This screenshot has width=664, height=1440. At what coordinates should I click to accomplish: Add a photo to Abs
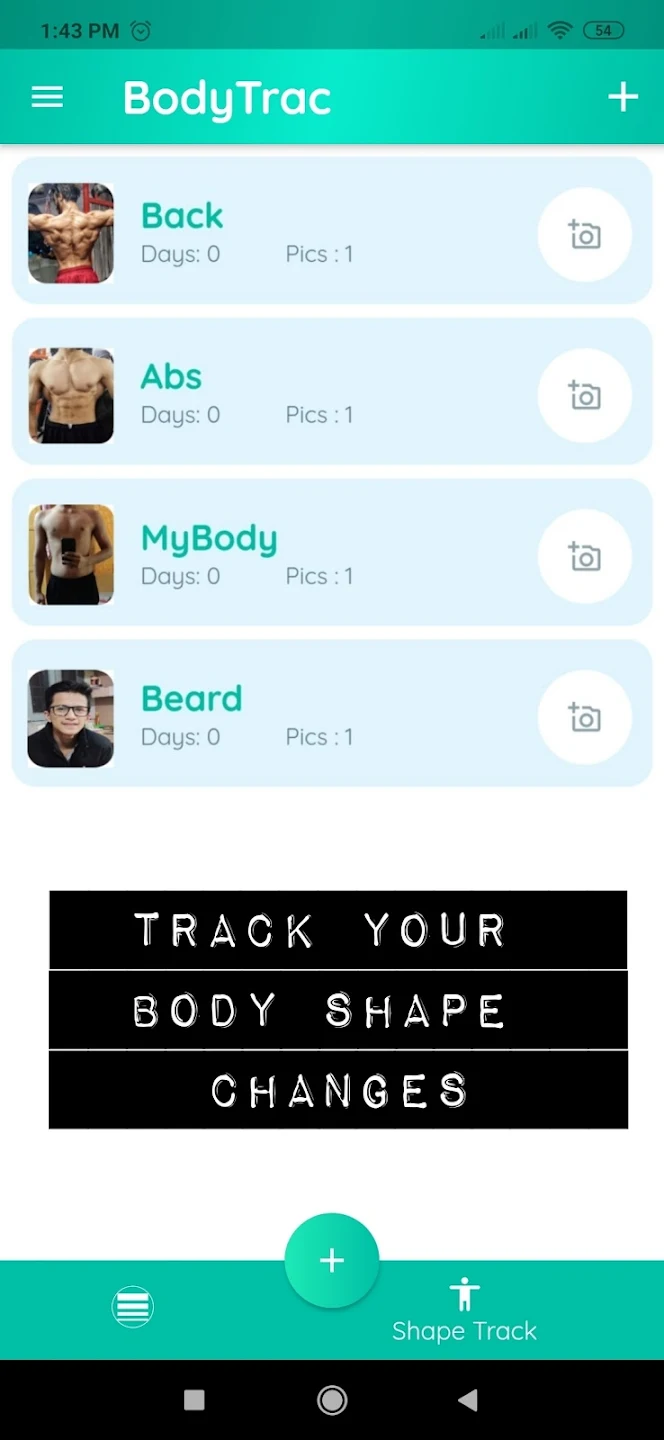585,396
